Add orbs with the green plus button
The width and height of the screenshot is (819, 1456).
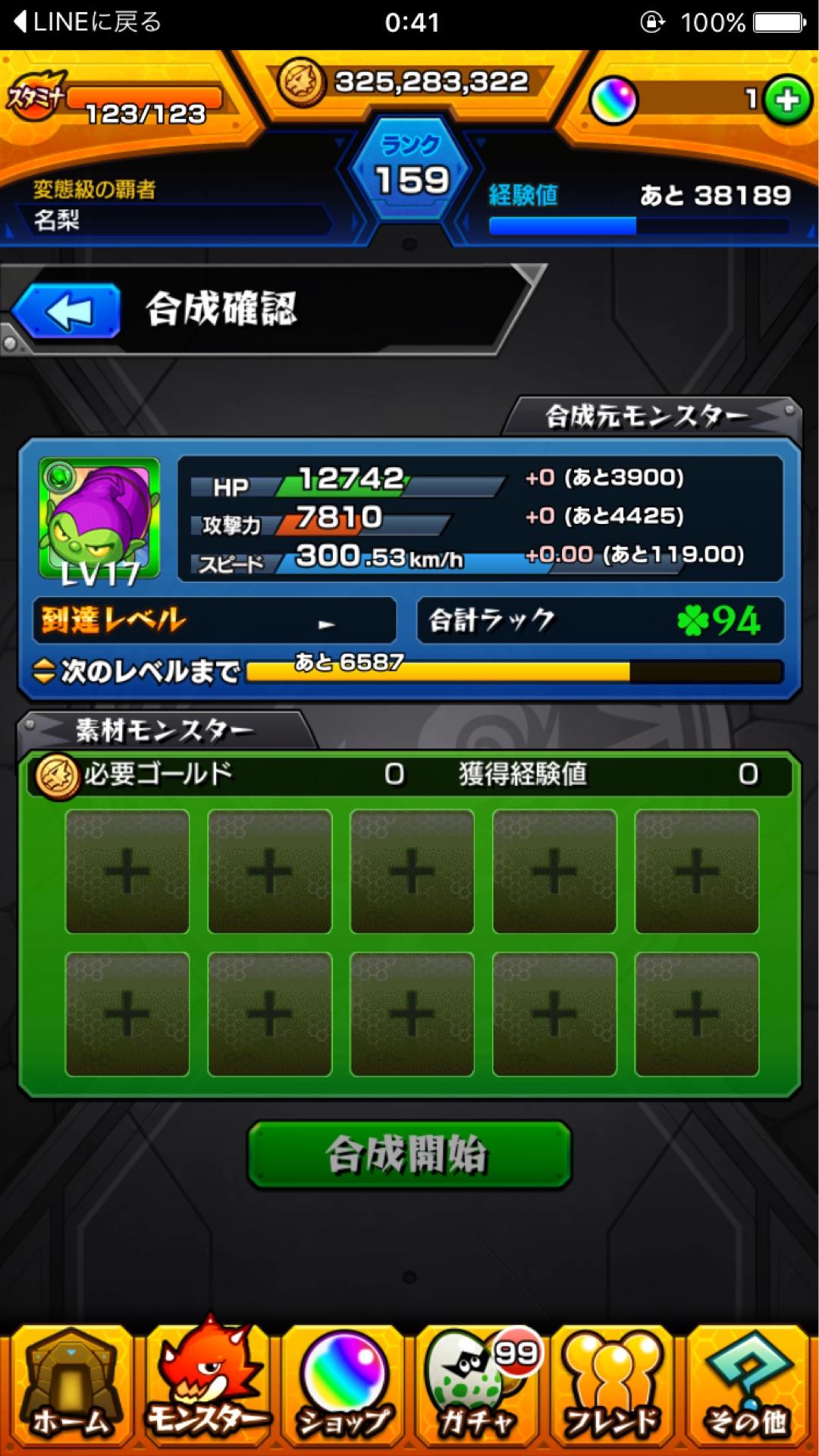click(787, 100)
